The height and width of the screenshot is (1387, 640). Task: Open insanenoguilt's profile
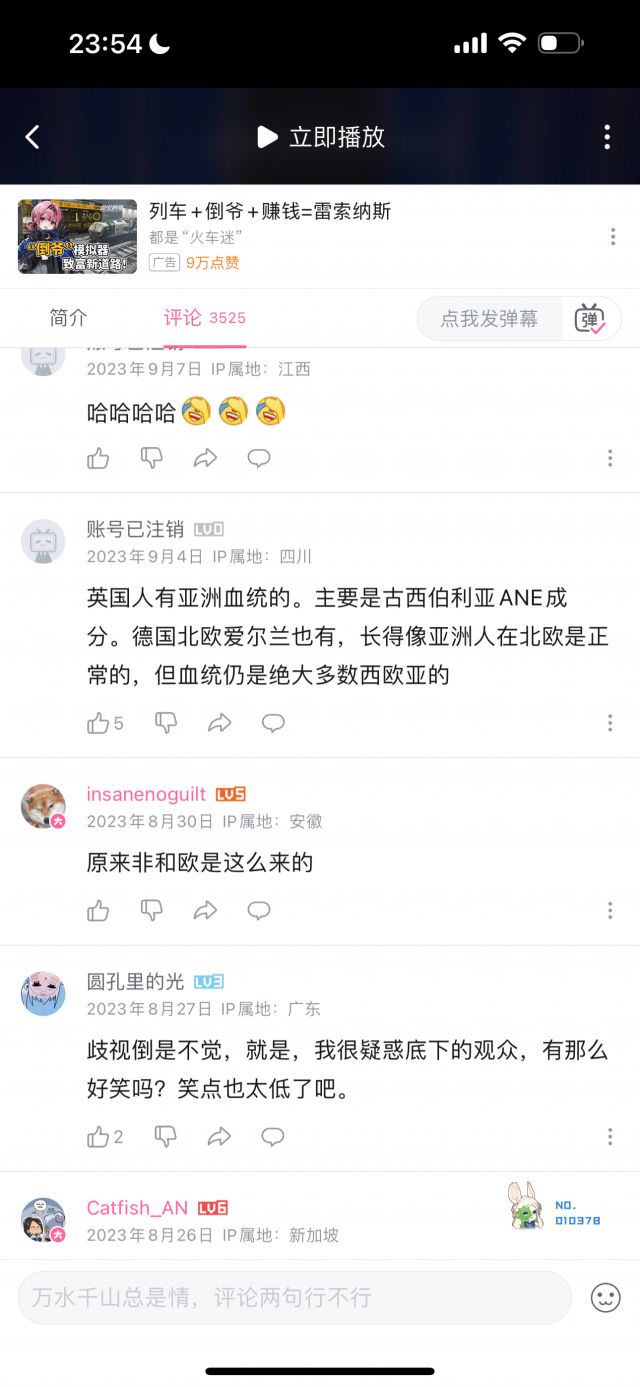(x=43, y=806)
